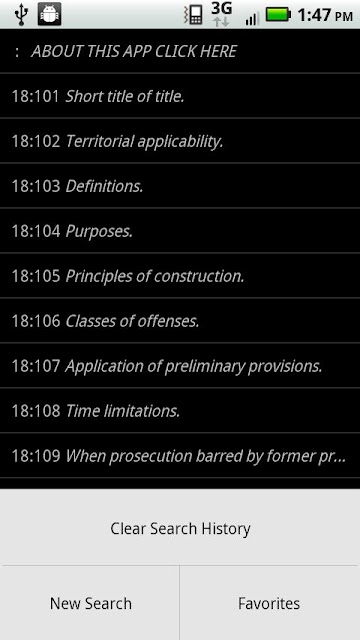The width and height of the screenshot is (360, 640).
Task: View section 18:104 Purposes
Action: click(x=180, y=231)
